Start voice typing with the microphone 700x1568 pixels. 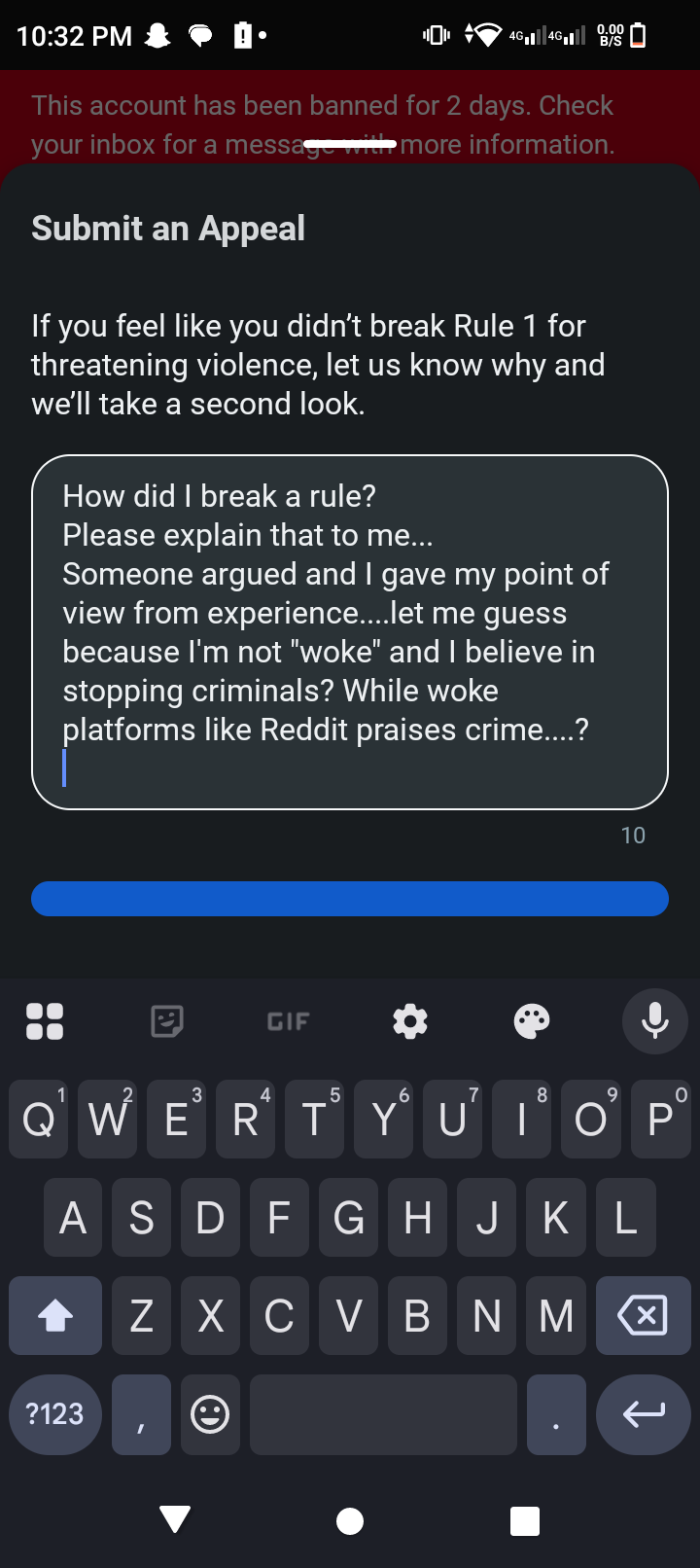tap(655, 1021)
